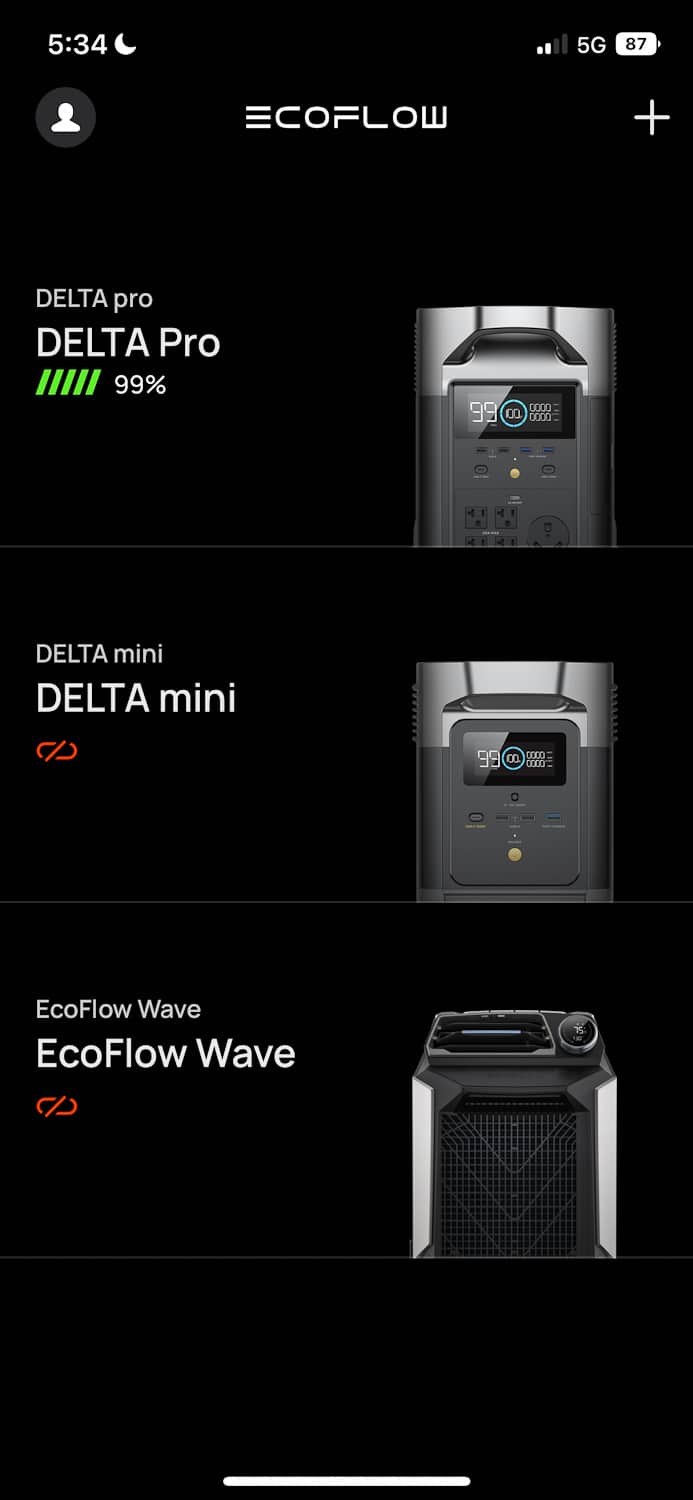The image size is (693, 1500).
Task: Open the EcoFlow Wave device card
Action: coord(346,1090)
